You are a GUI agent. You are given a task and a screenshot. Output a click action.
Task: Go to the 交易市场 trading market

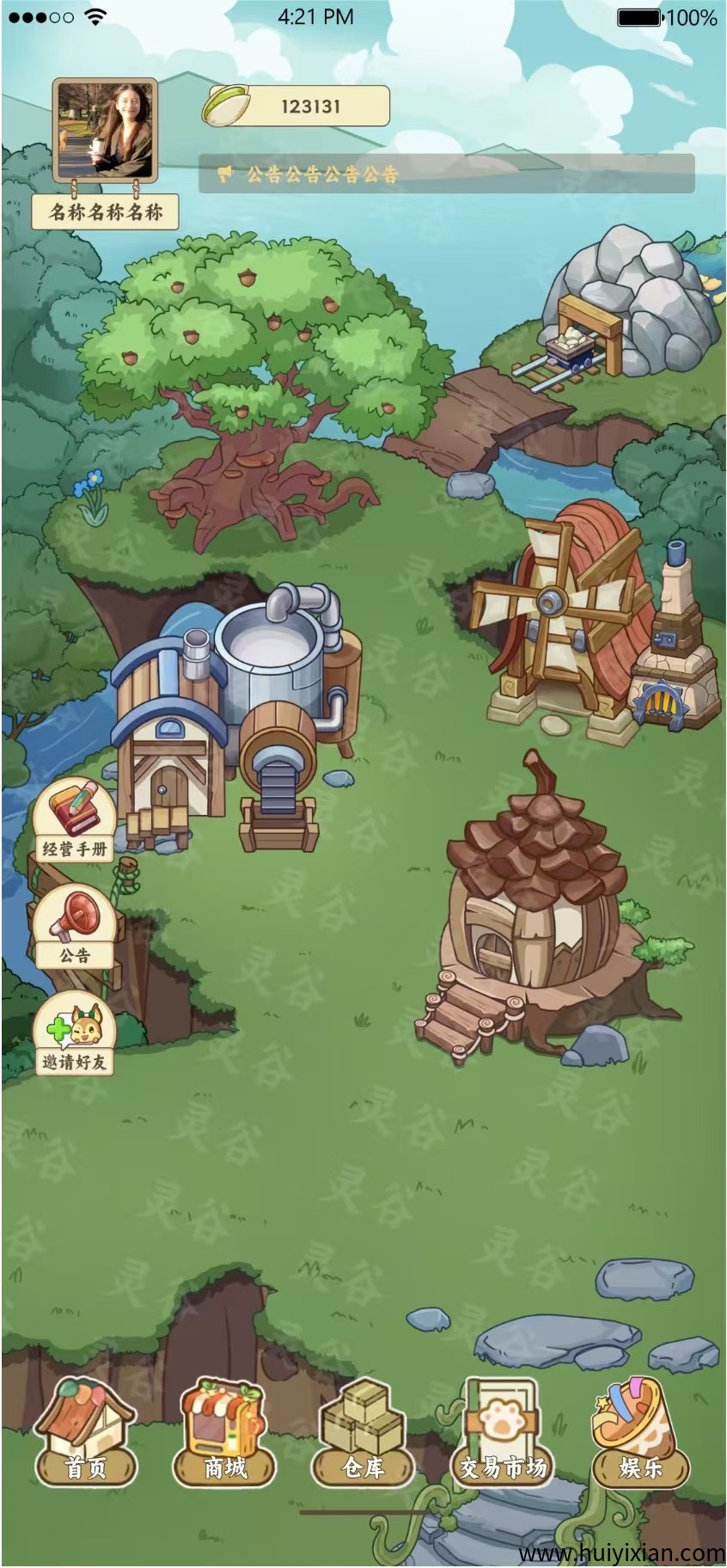(x=502, y=1435)
